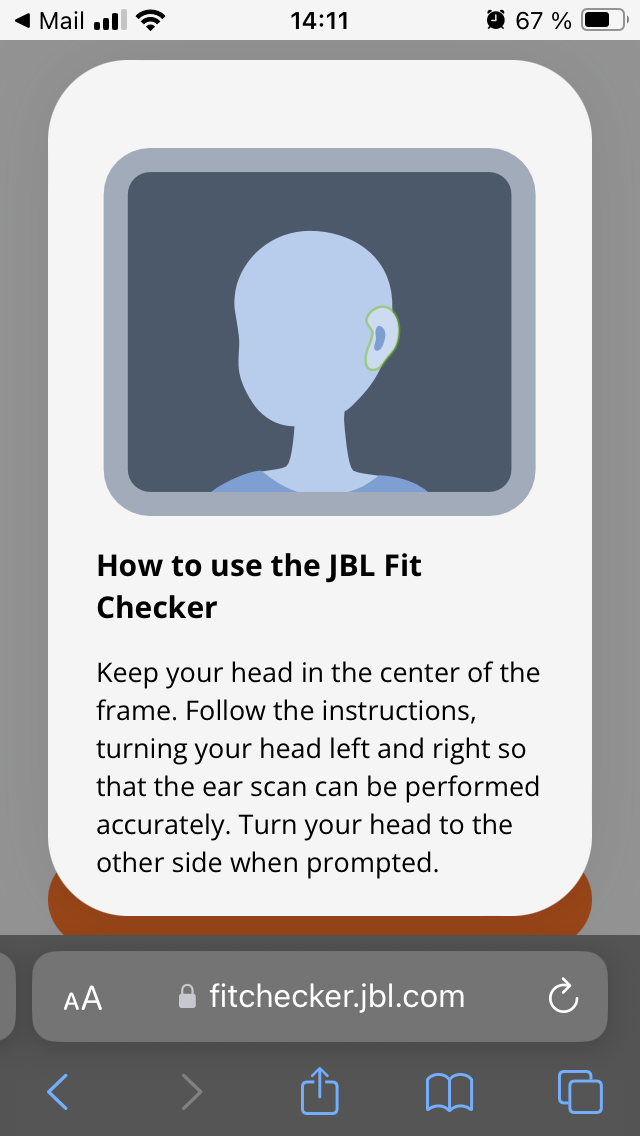Show all open Safari tabs

(579, 1092)
